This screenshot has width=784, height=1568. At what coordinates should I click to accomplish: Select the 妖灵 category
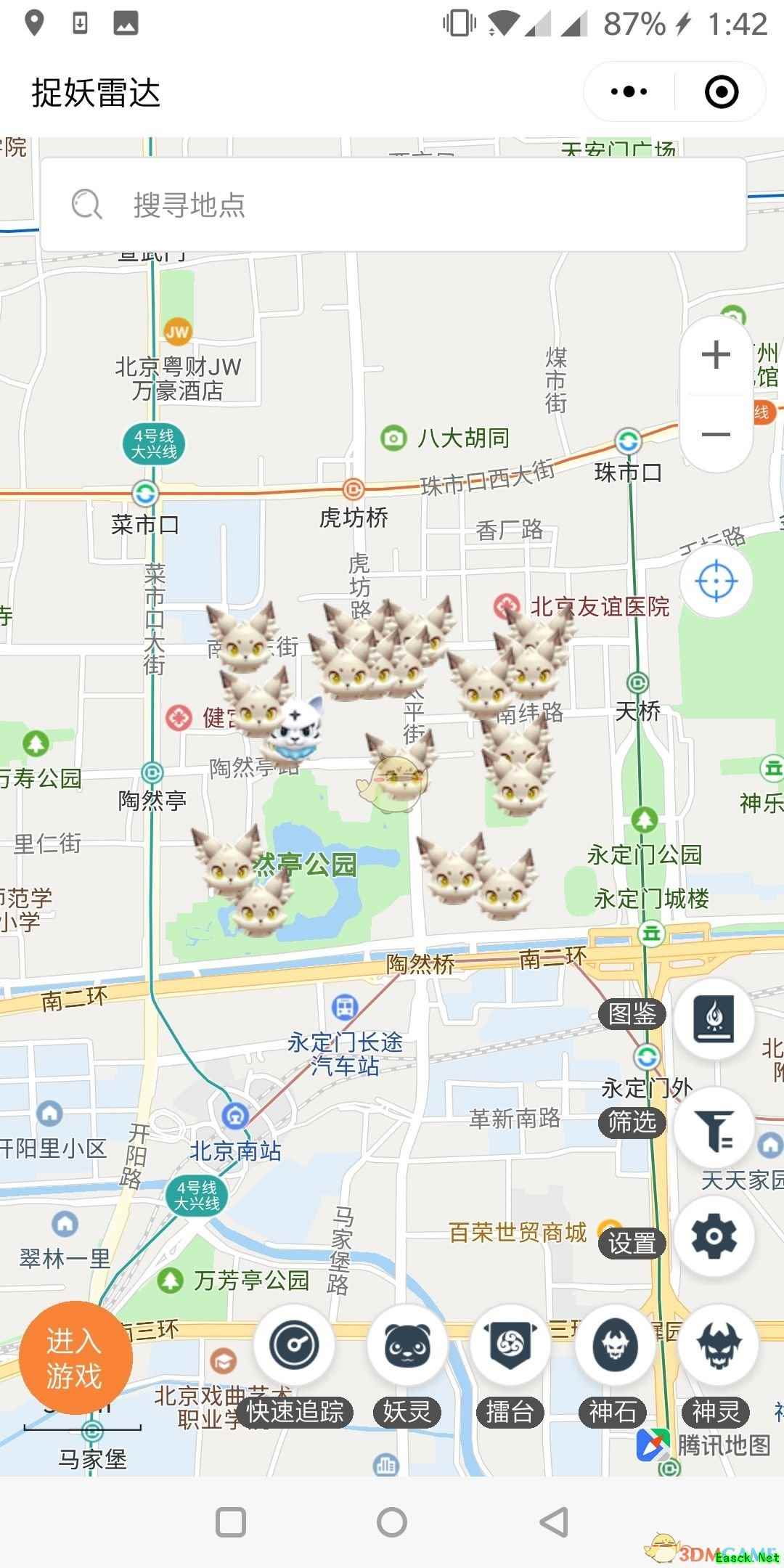(x=407, y=1345)
